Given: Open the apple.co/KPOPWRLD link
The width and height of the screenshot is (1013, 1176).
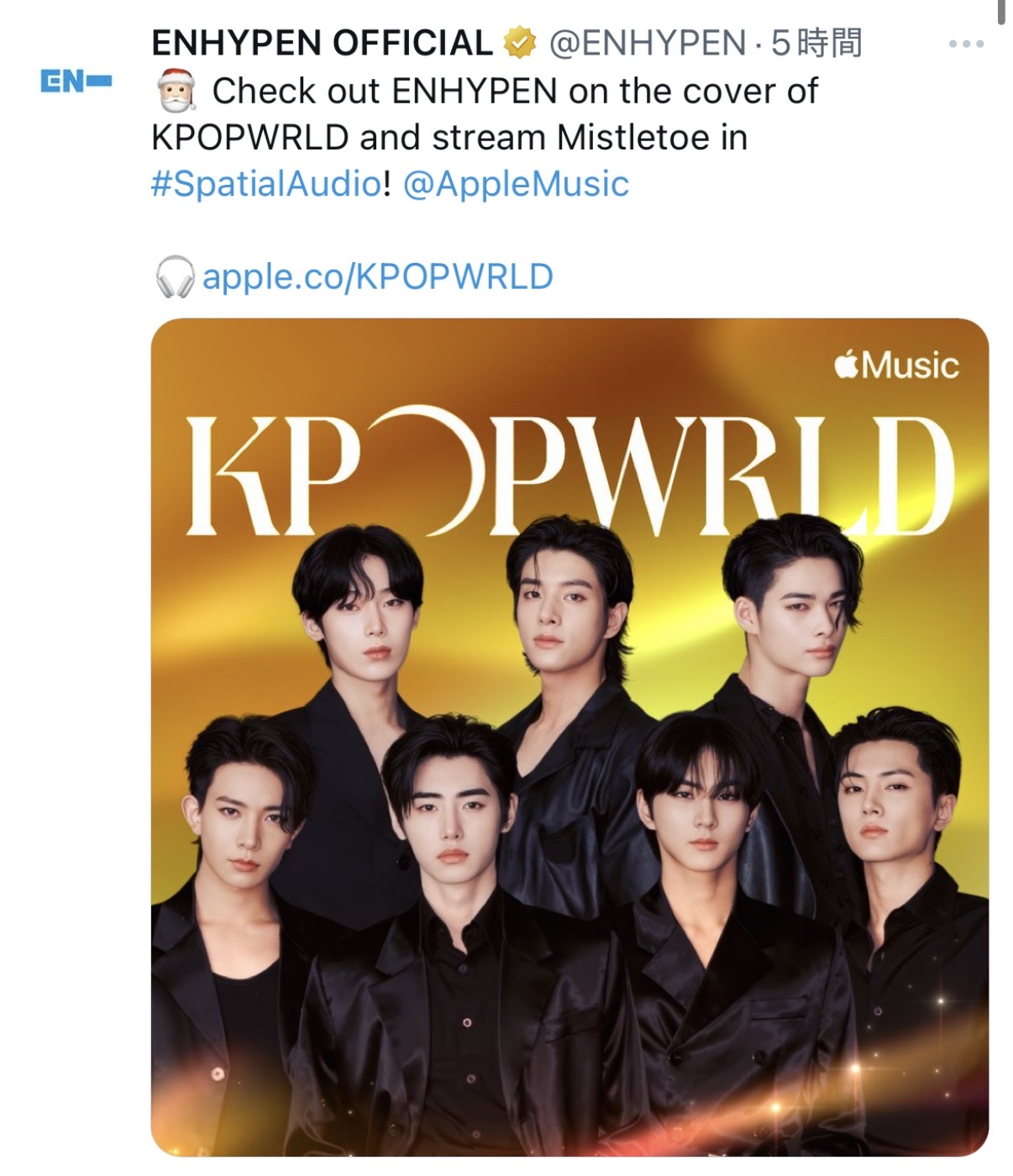Looking at the screenshot, I should pos(377,276).
